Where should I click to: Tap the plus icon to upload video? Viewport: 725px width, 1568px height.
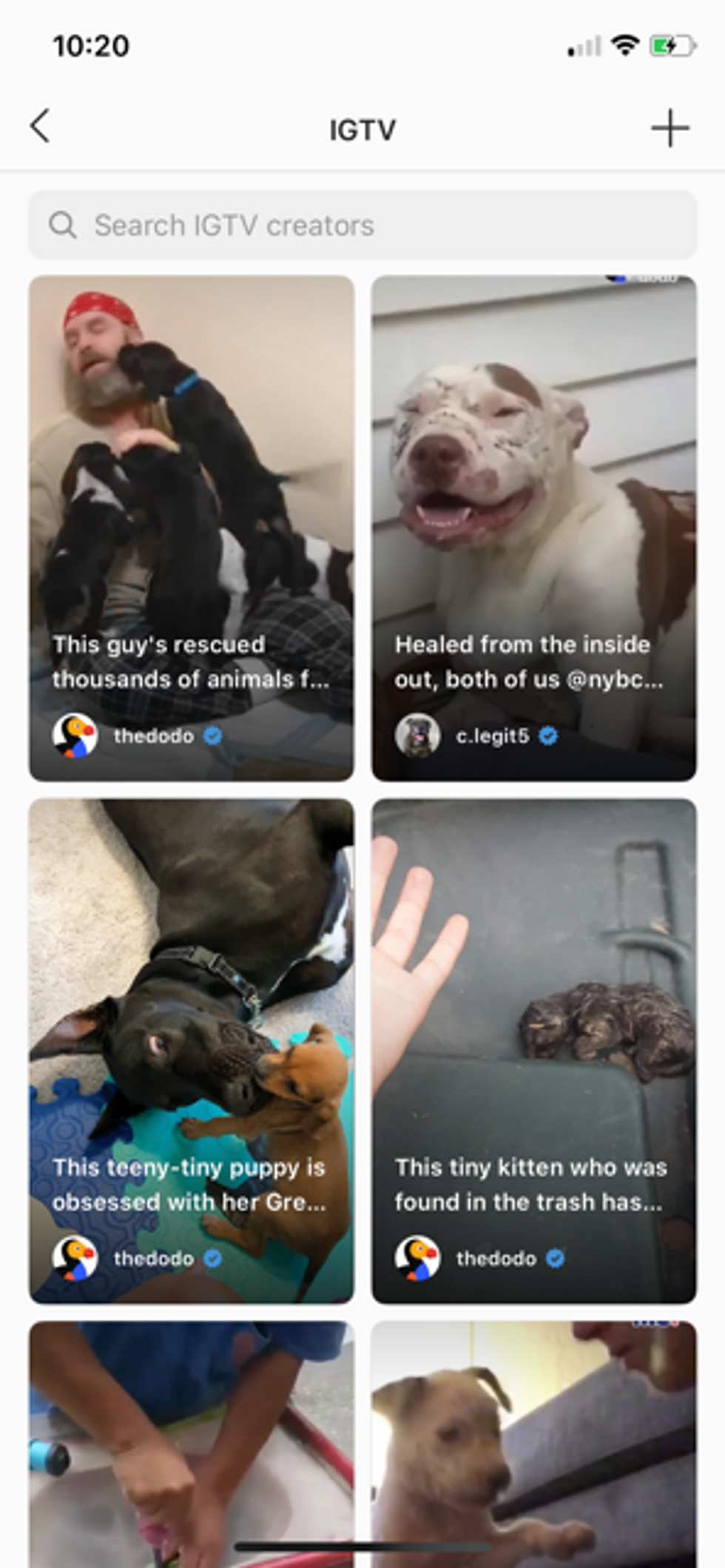tap(670, 128)
